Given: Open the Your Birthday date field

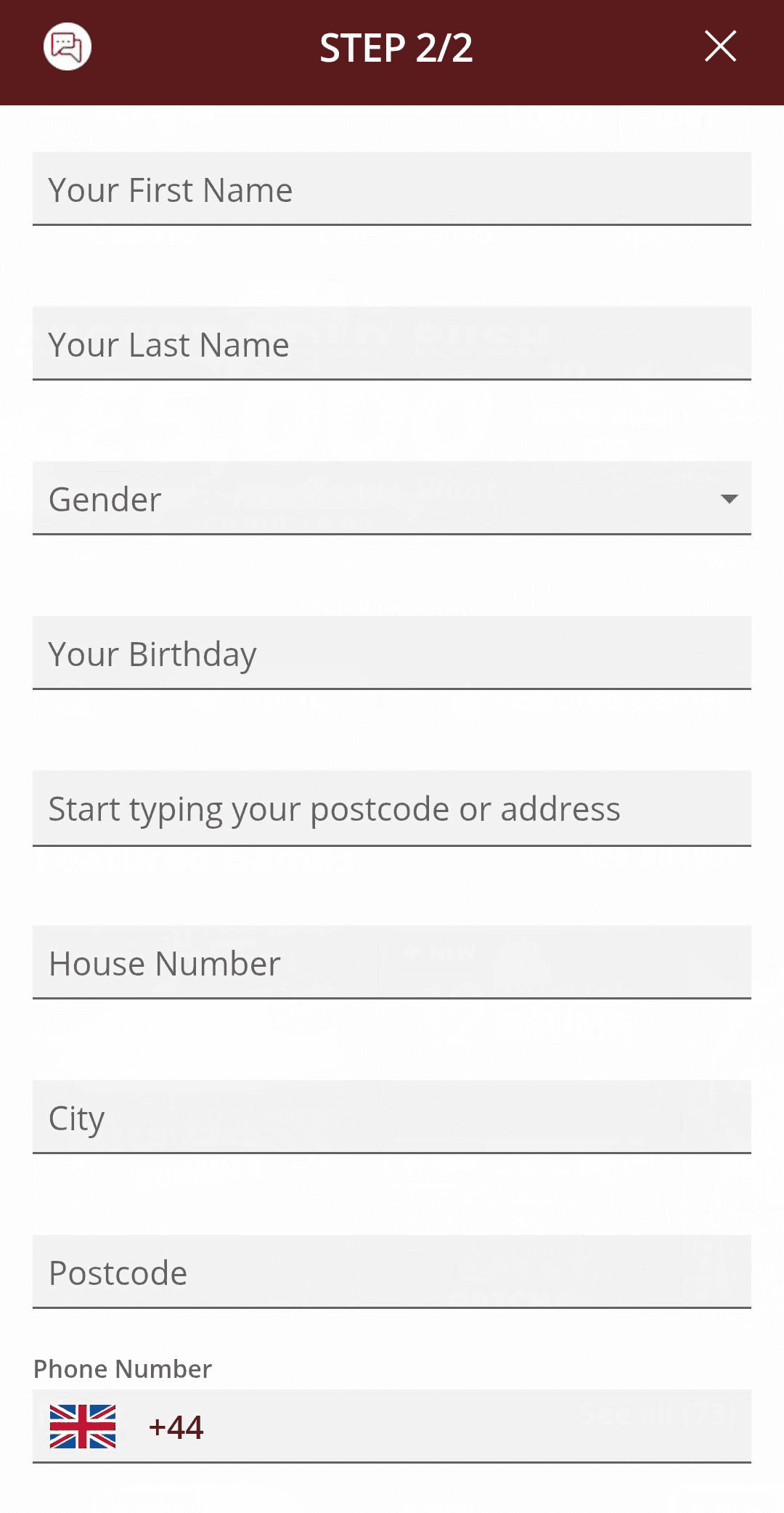Looking at the screenshot, I should (392, 653).
